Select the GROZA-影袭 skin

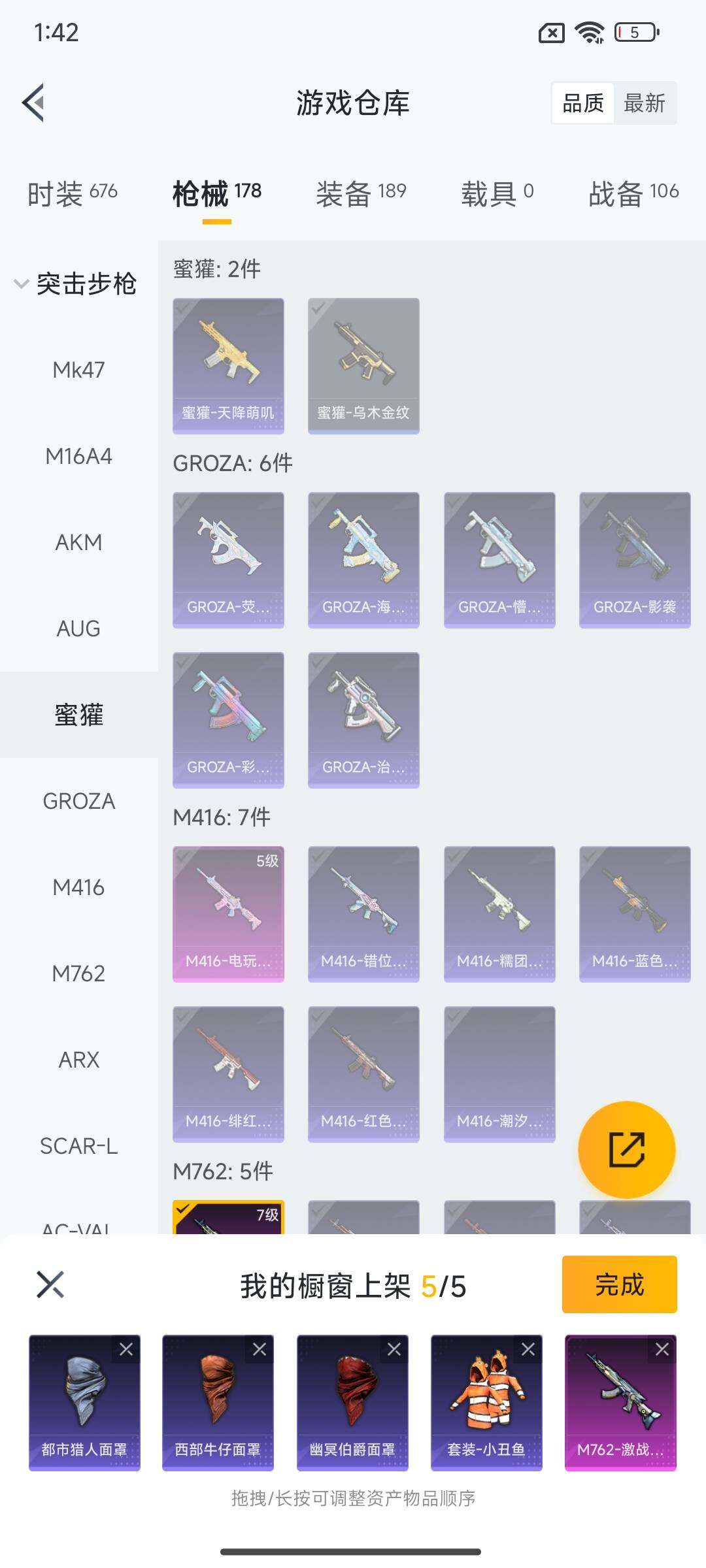coord(635,560)
